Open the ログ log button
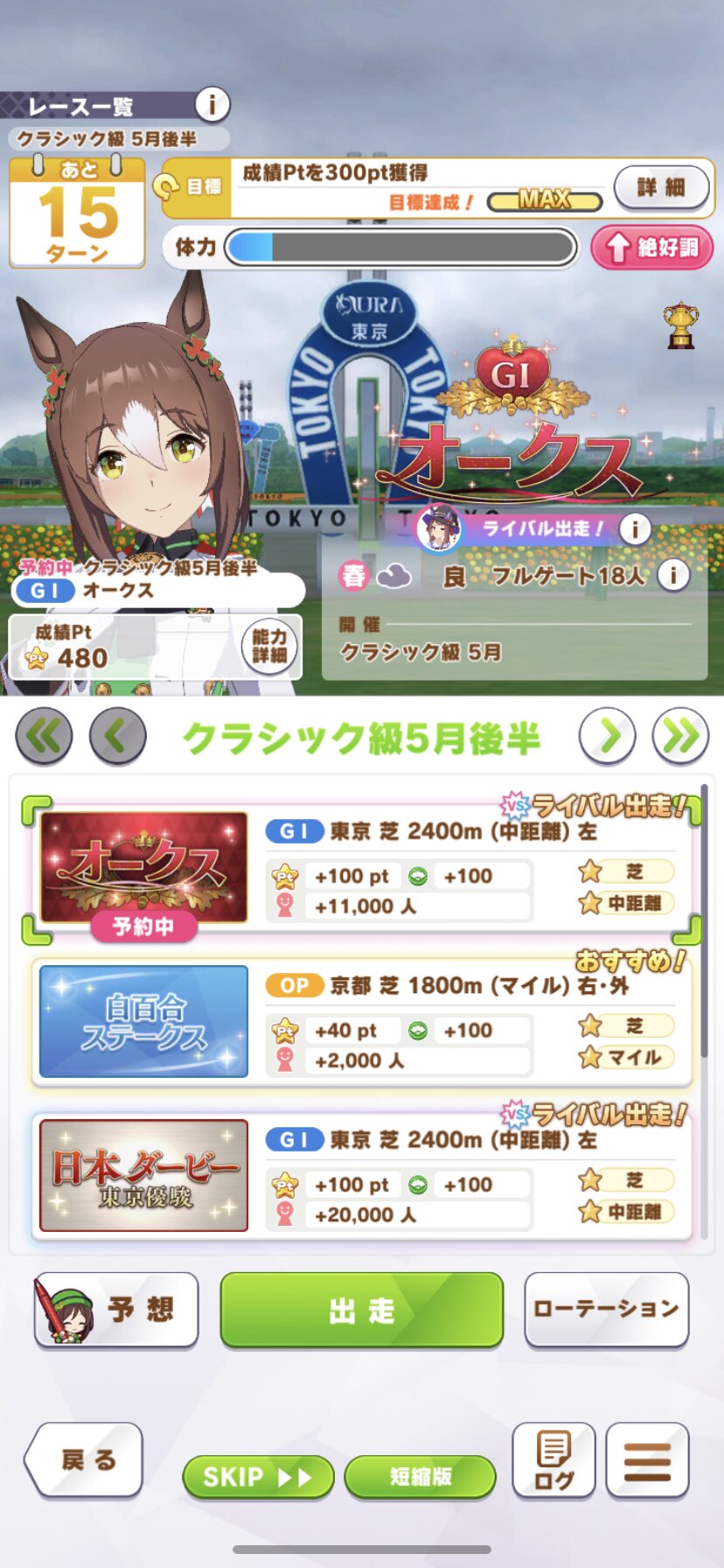724x1568 pixels. tap(553, 1460)
